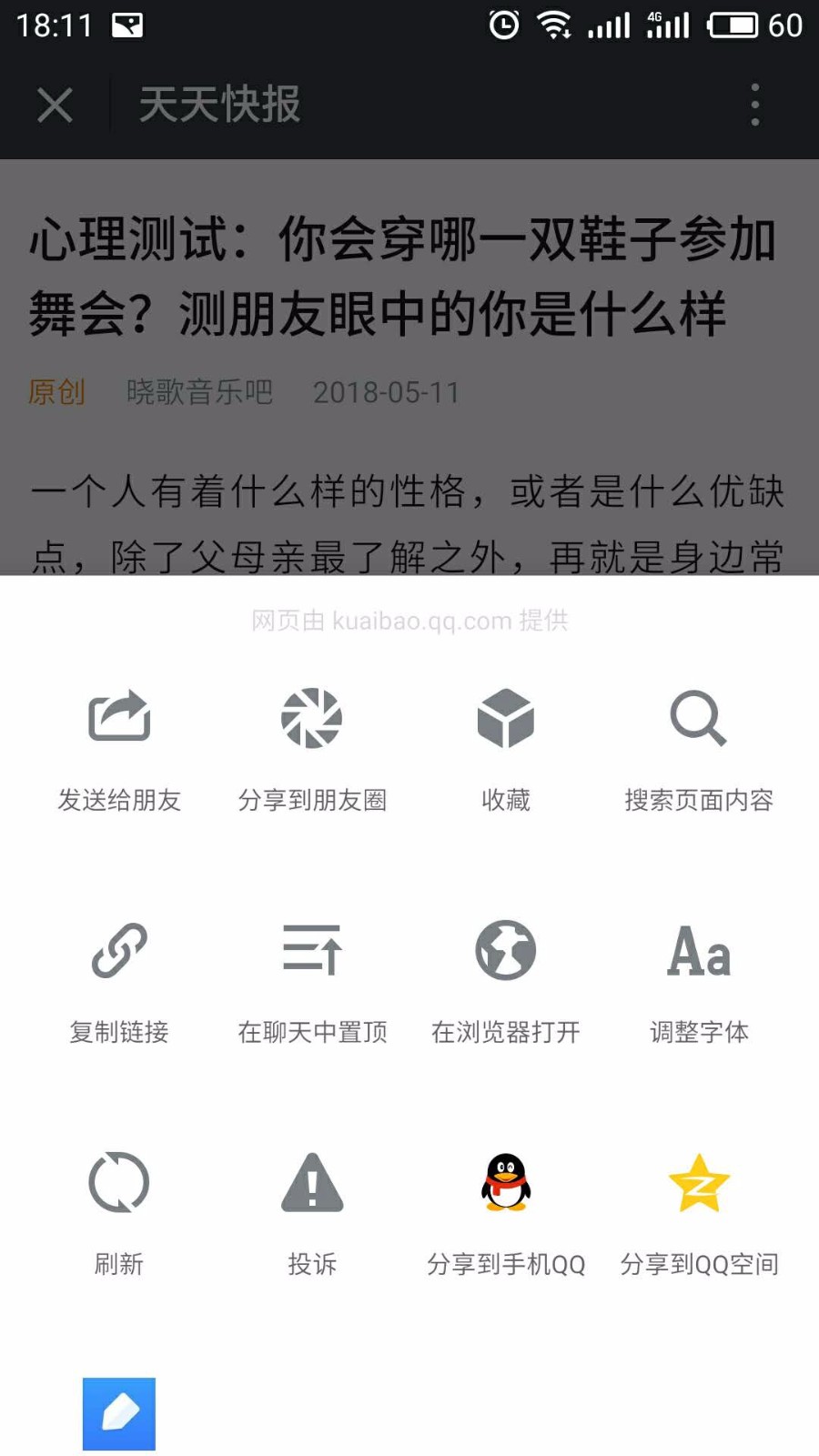Open the three-dot overflow menu

(x=754, y=106)
